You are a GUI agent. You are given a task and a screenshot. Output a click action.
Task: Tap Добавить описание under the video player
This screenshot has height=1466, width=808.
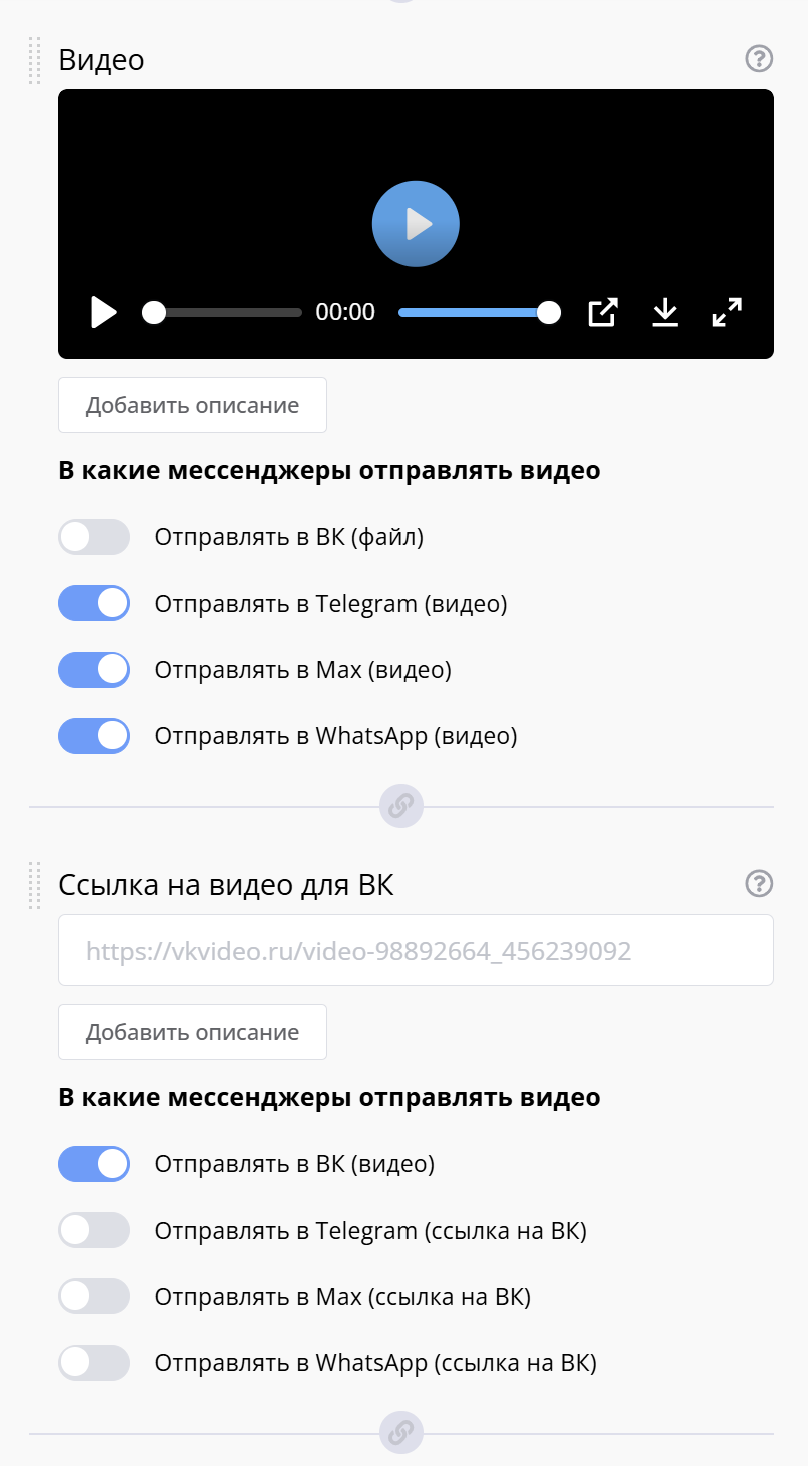[192, 405]
